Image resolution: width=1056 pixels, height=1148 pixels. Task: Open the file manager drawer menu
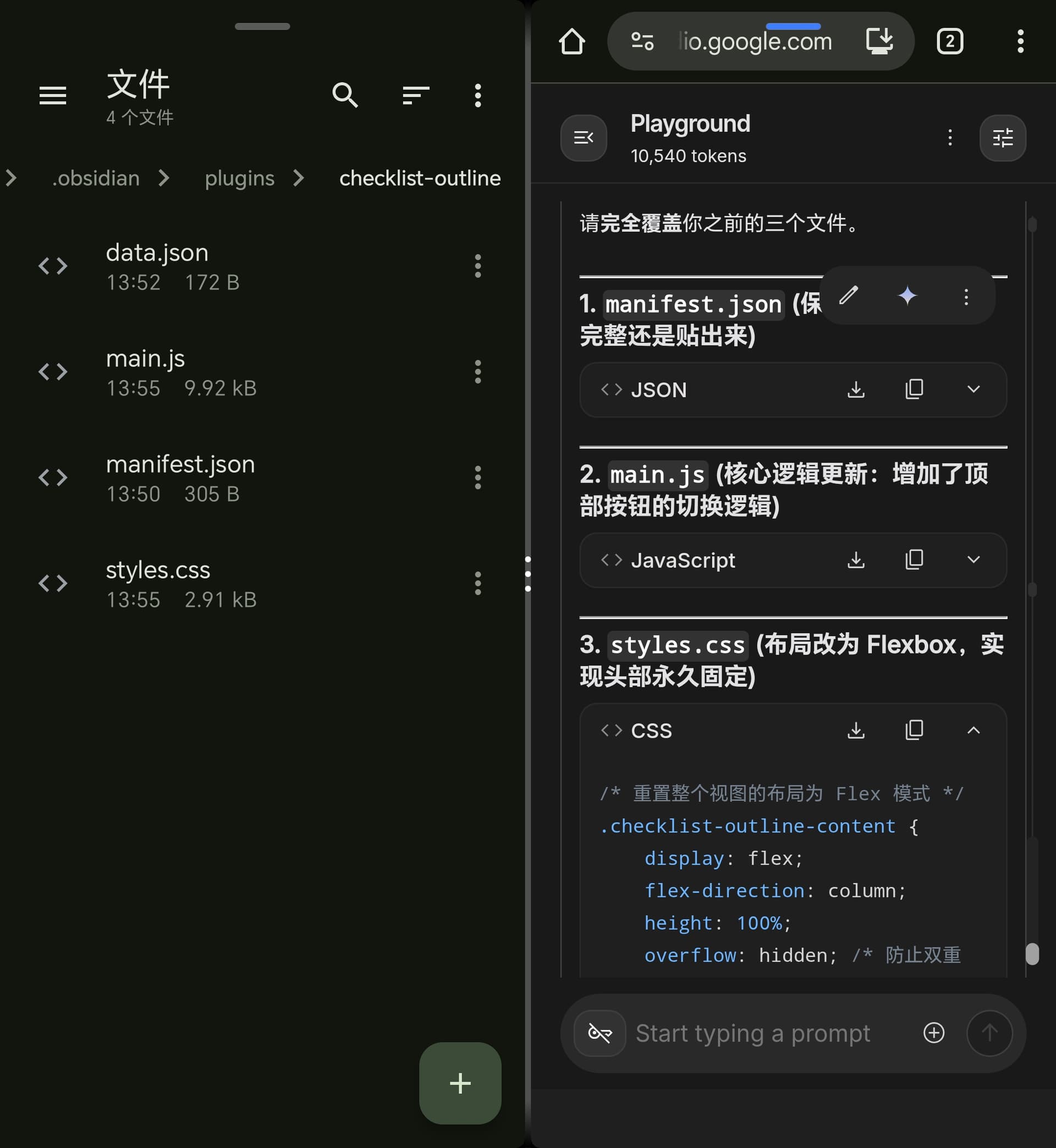point(53,95)
